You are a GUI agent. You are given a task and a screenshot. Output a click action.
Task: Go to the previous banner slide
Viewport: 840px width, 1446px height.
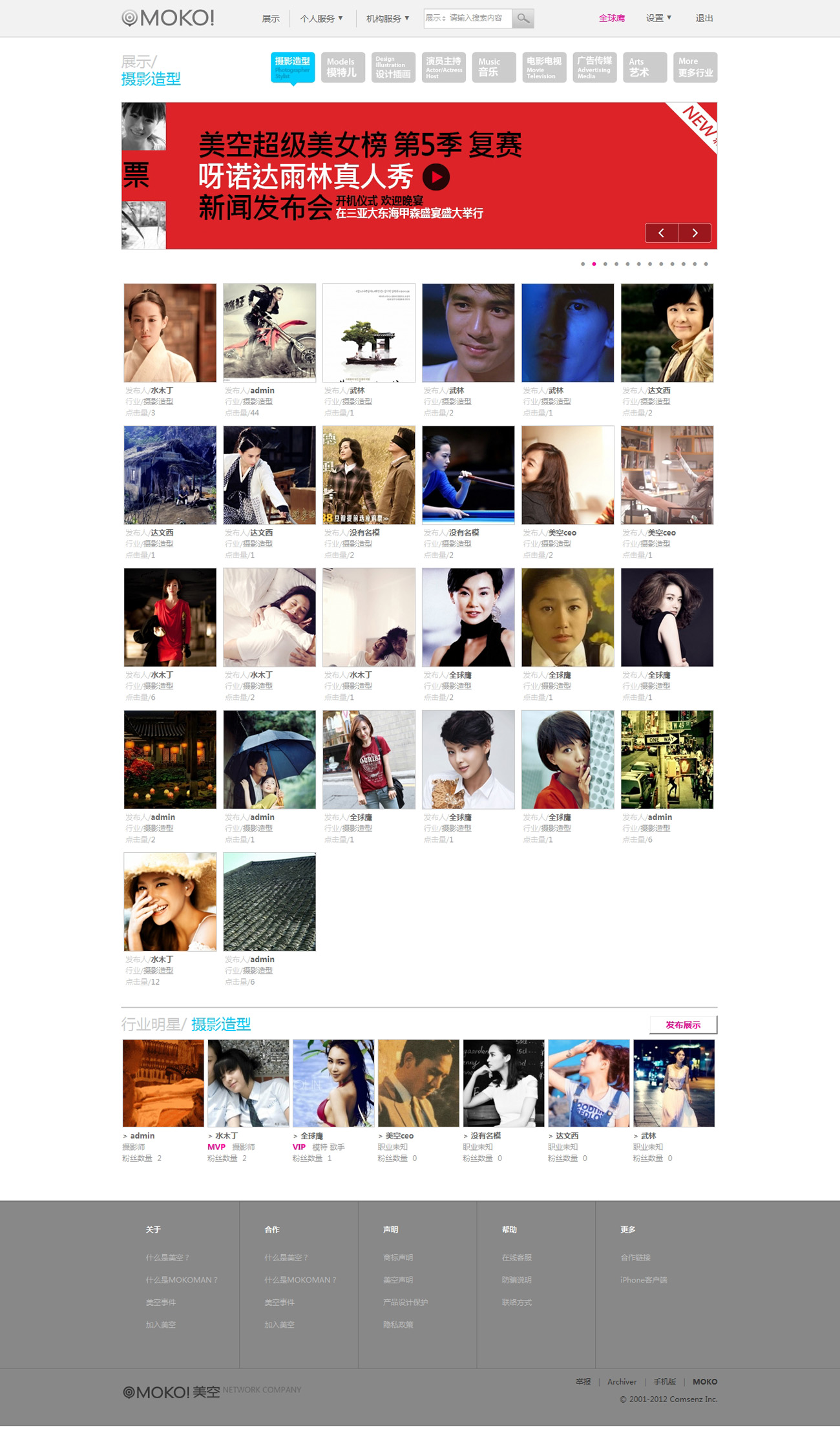pyautogui.click(x=661, y=233)
